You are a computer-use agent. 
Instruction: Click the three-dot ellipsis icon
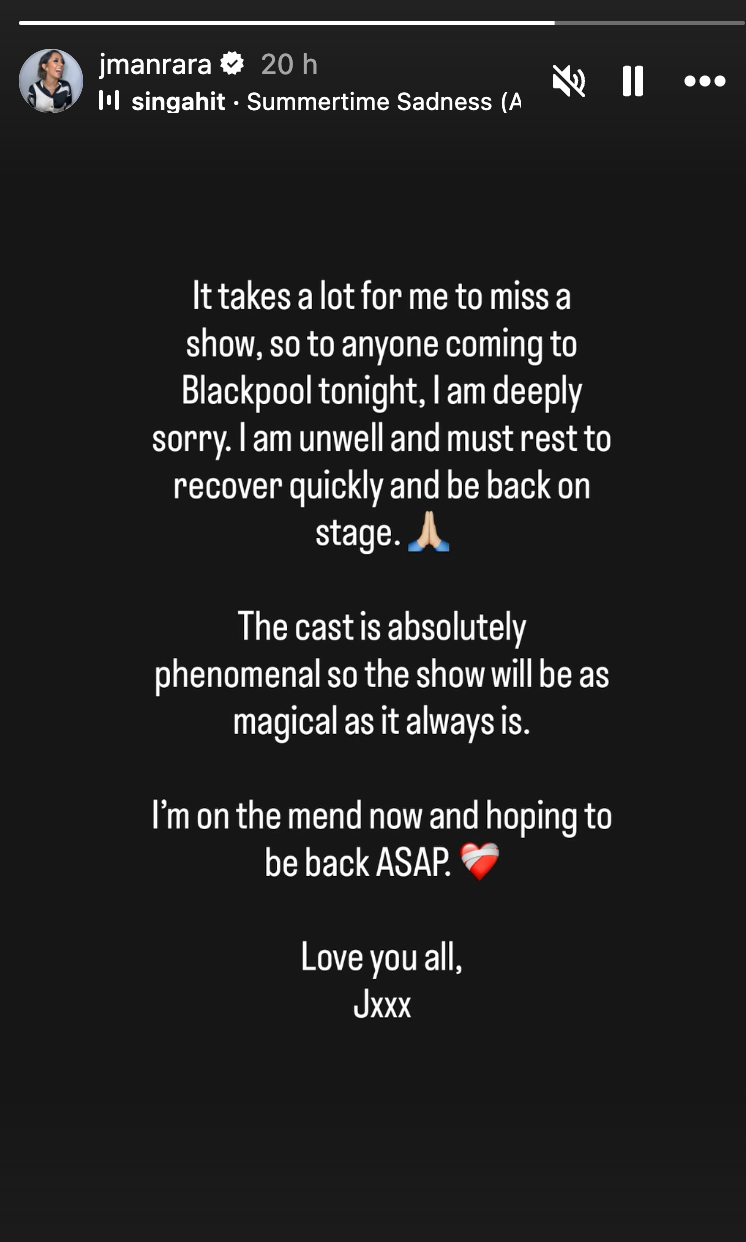705,81
